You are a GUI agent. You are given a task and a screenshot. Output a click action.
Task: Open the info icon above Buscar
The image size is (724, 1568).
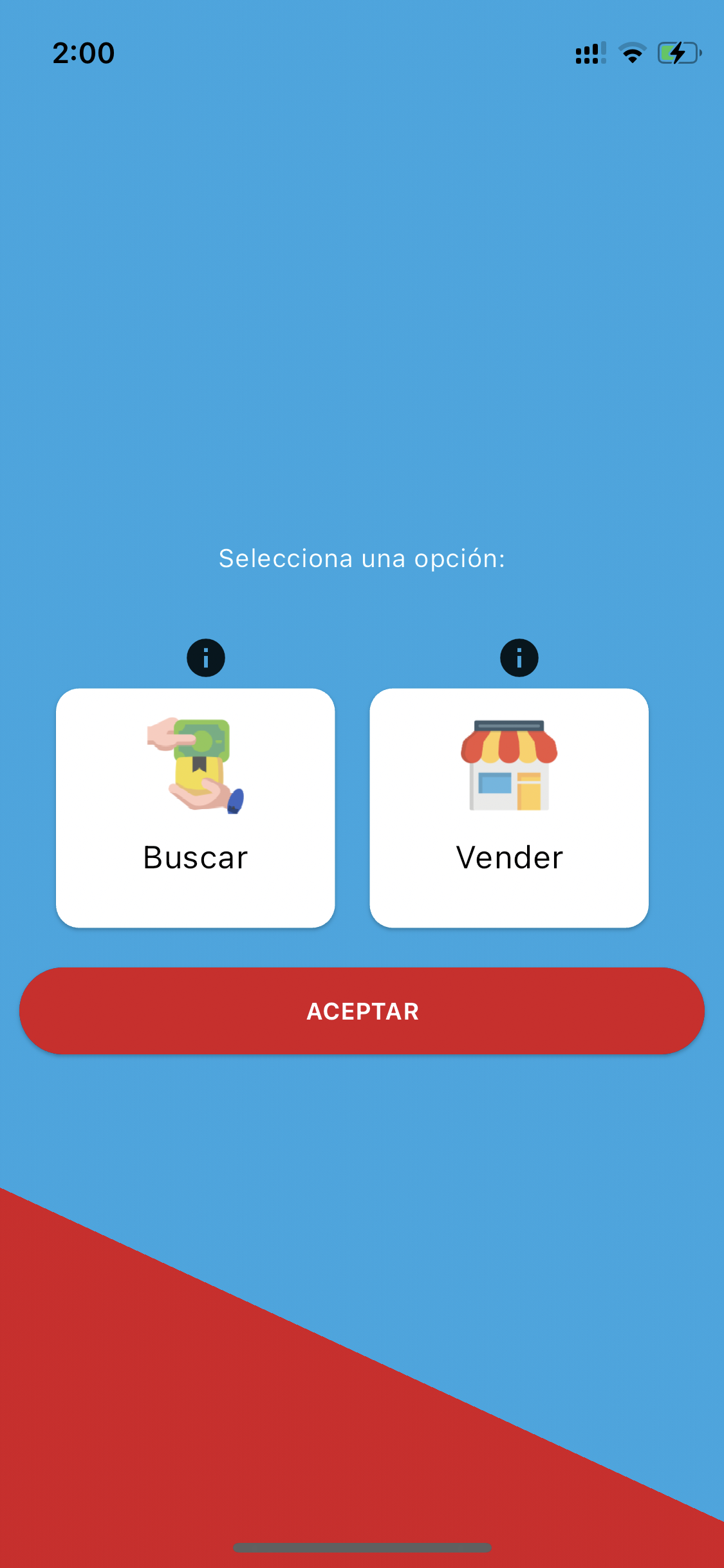click(206, 658)
